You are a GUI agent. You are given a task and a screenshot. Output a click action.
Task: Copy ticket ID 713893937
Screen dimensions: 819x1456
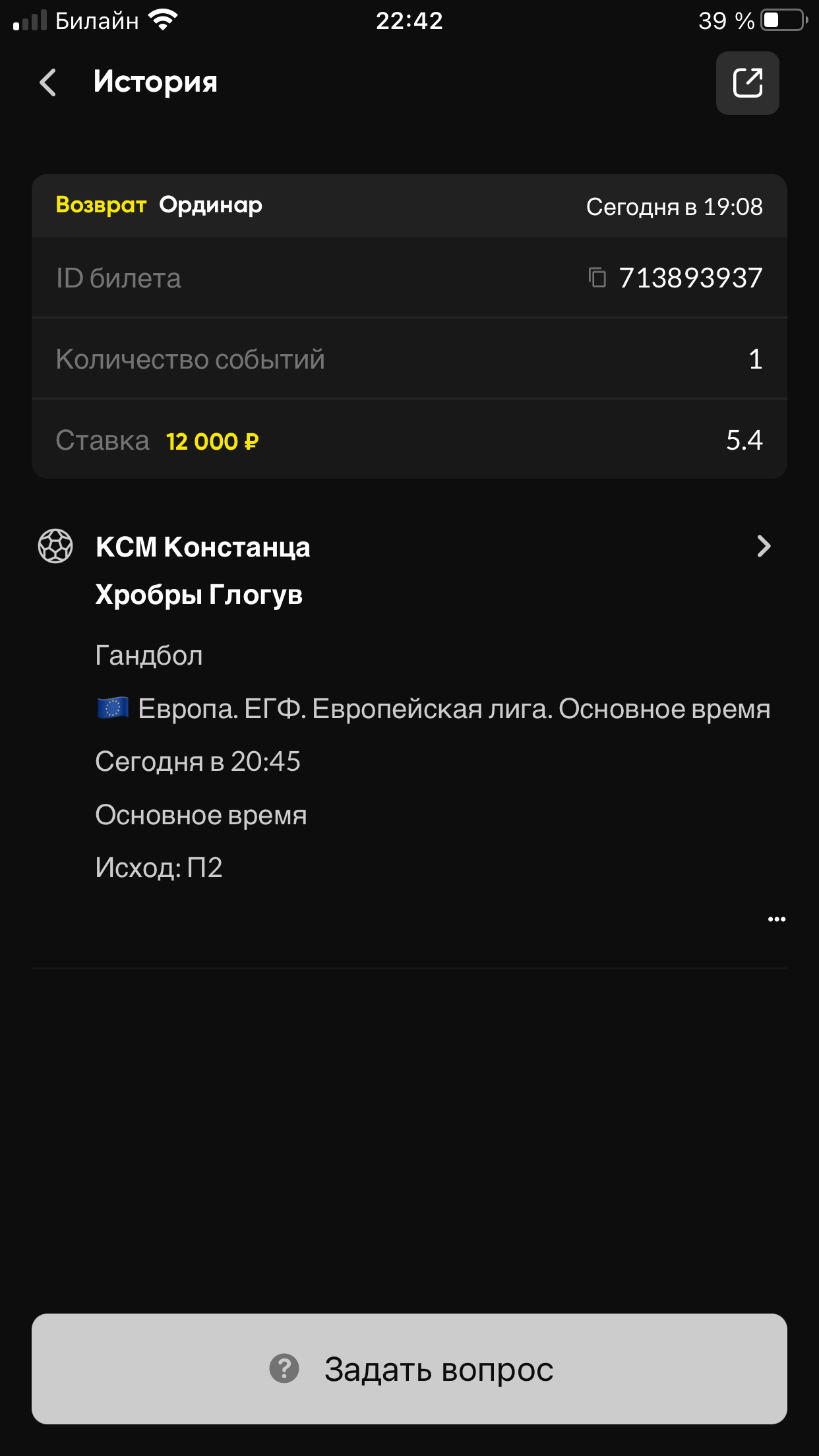point(597,278)
